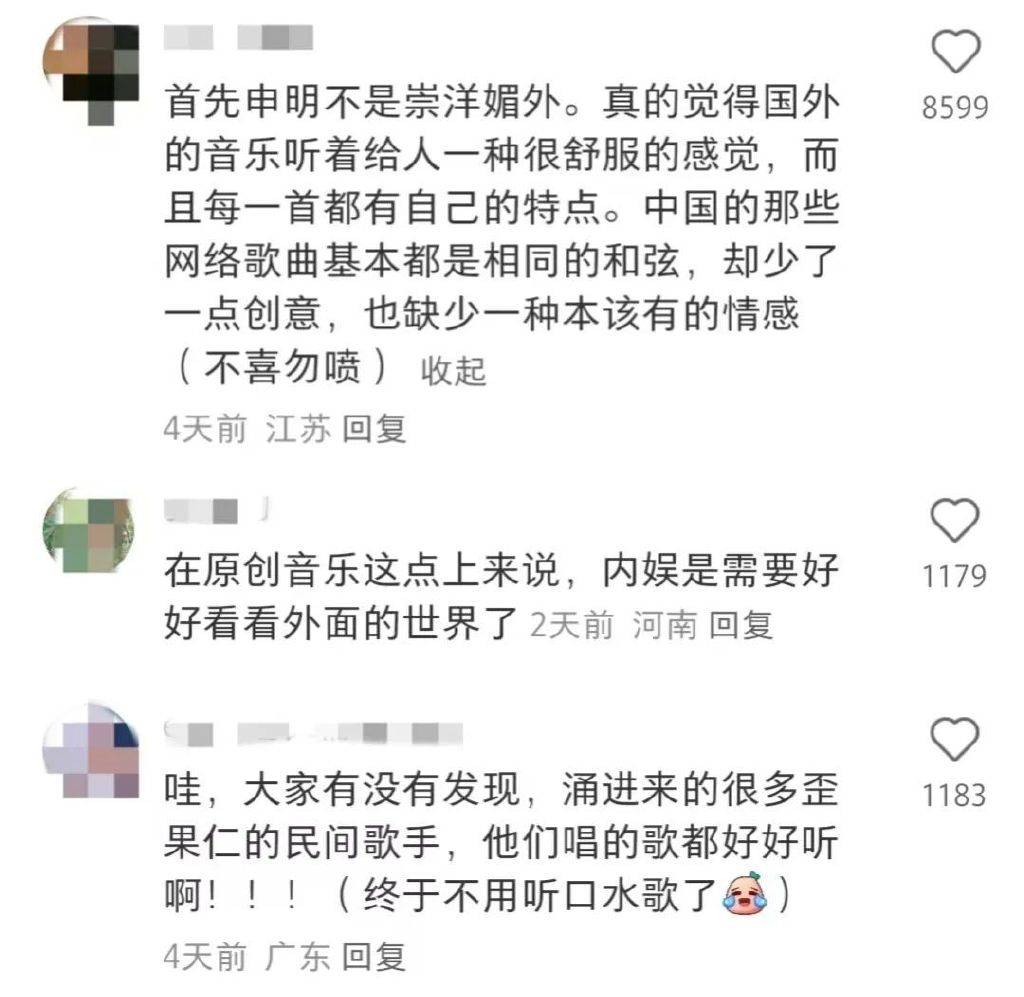Like the Henan comment about 内娱

tap(954, 521)
